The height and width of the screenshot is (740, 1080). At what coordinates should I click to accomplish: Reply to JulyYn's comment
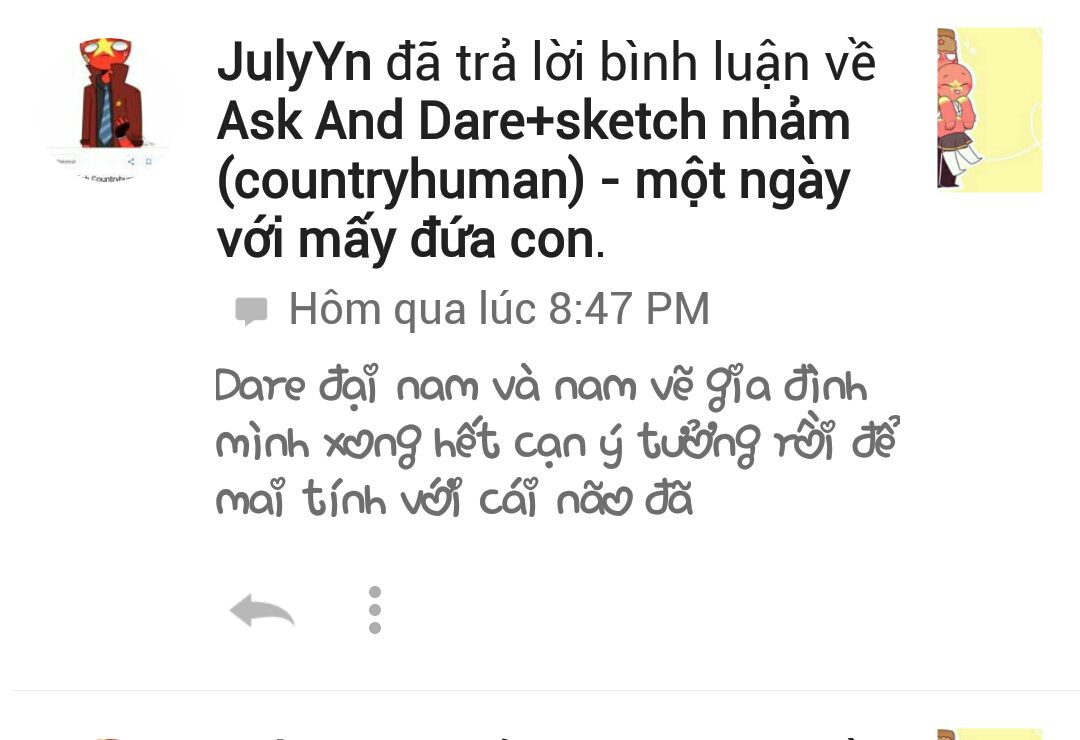point(262,610)
